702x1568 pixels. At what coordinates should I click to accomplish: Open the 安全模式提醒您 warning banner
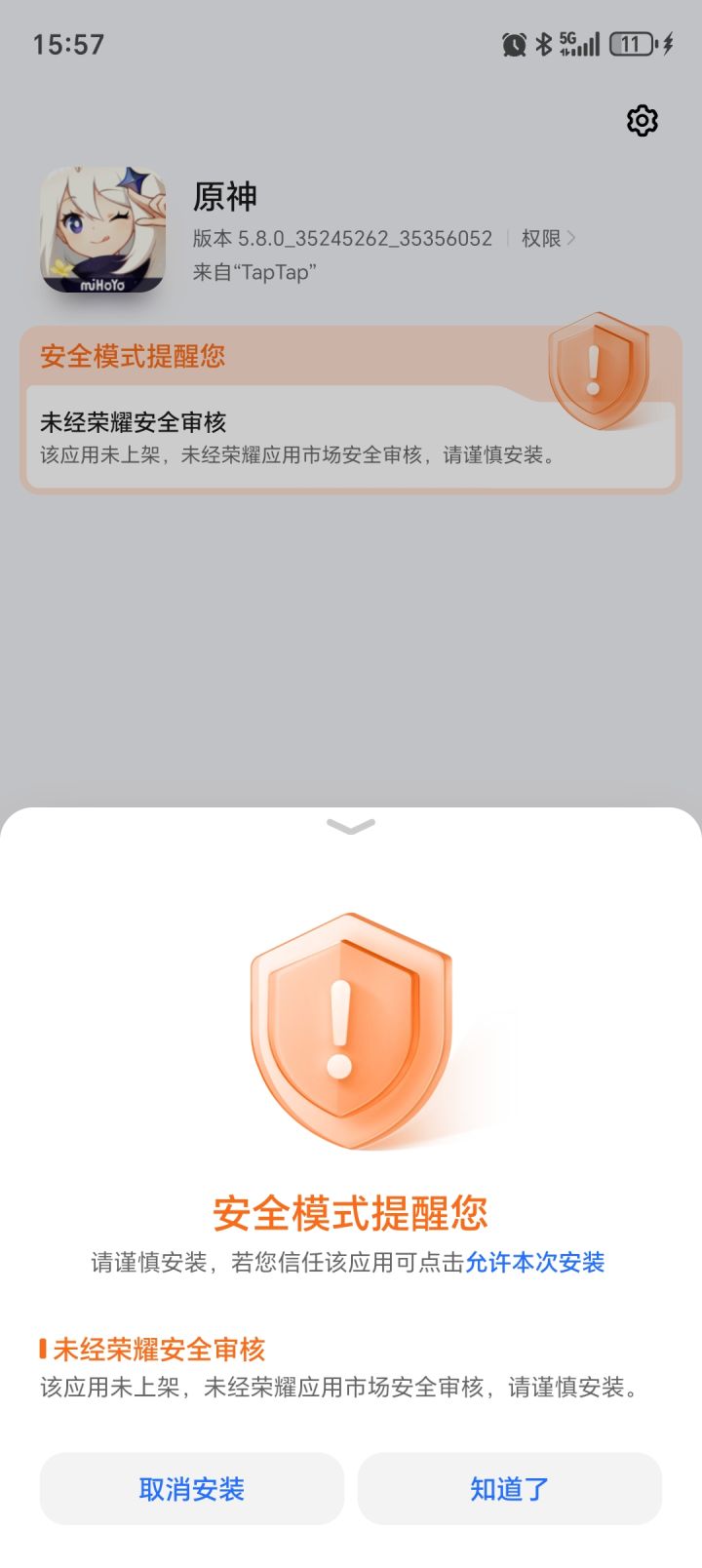pyautogui.click(x=132, y=357)
